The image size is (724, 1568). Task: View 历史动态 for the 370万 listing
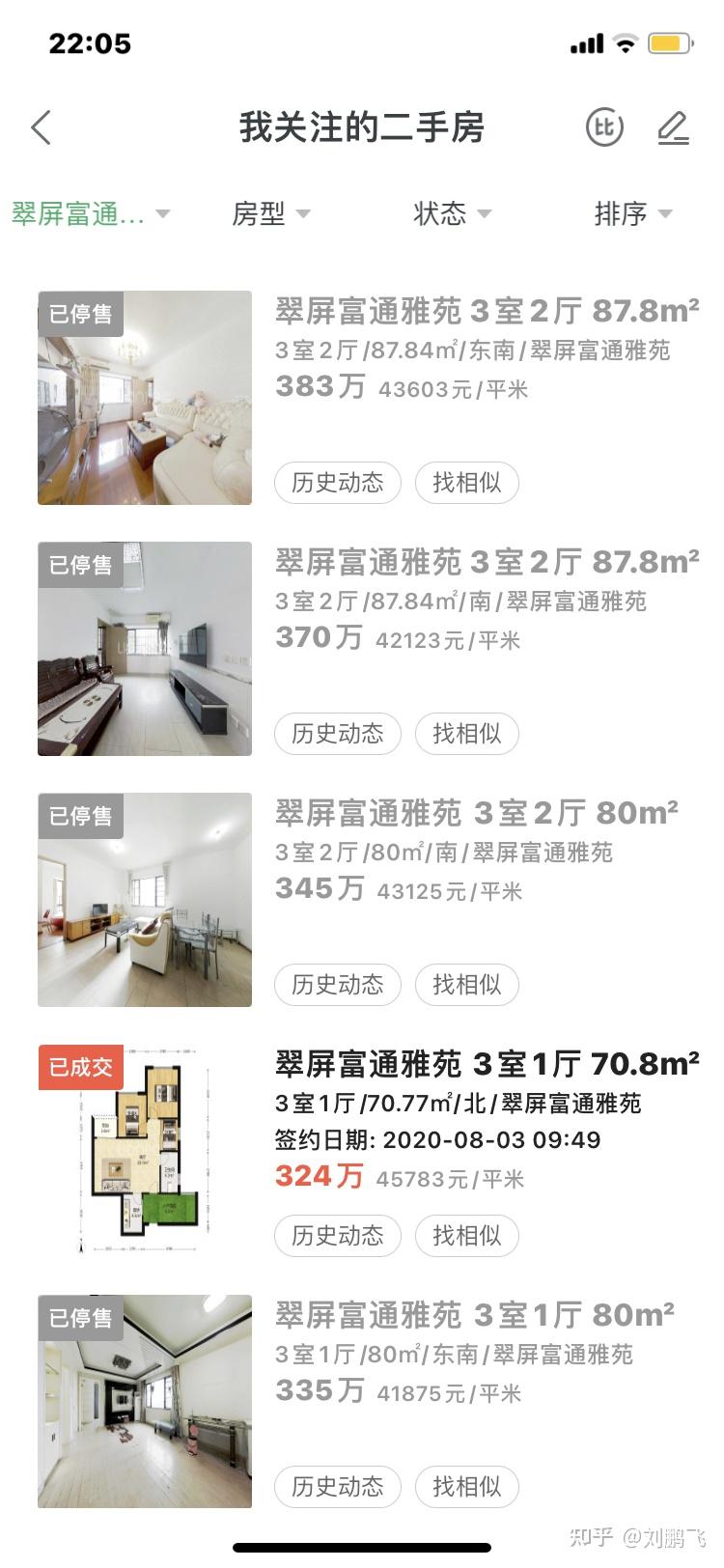338,734
